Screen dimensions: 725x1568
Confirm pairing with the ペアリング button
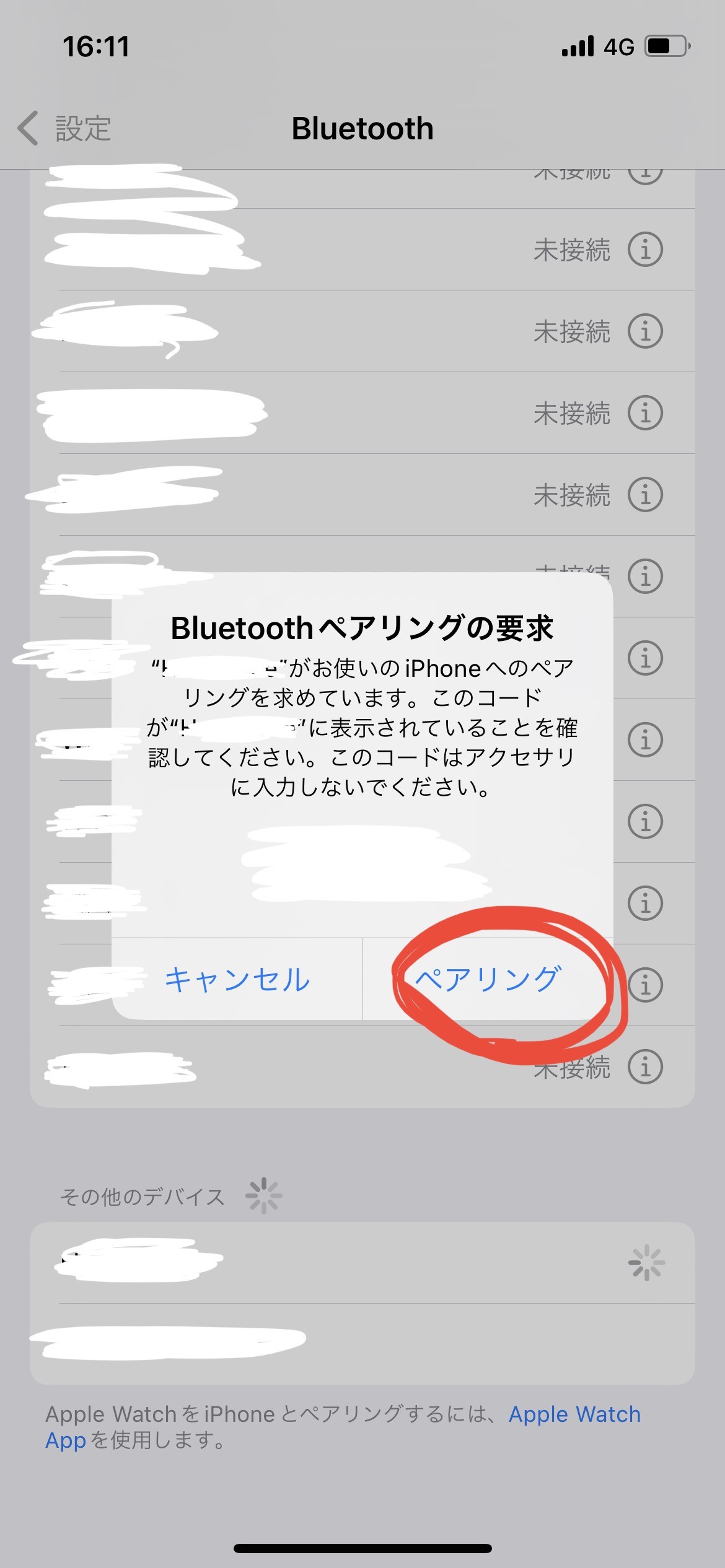pyautogui.click(x=488, y=979)
